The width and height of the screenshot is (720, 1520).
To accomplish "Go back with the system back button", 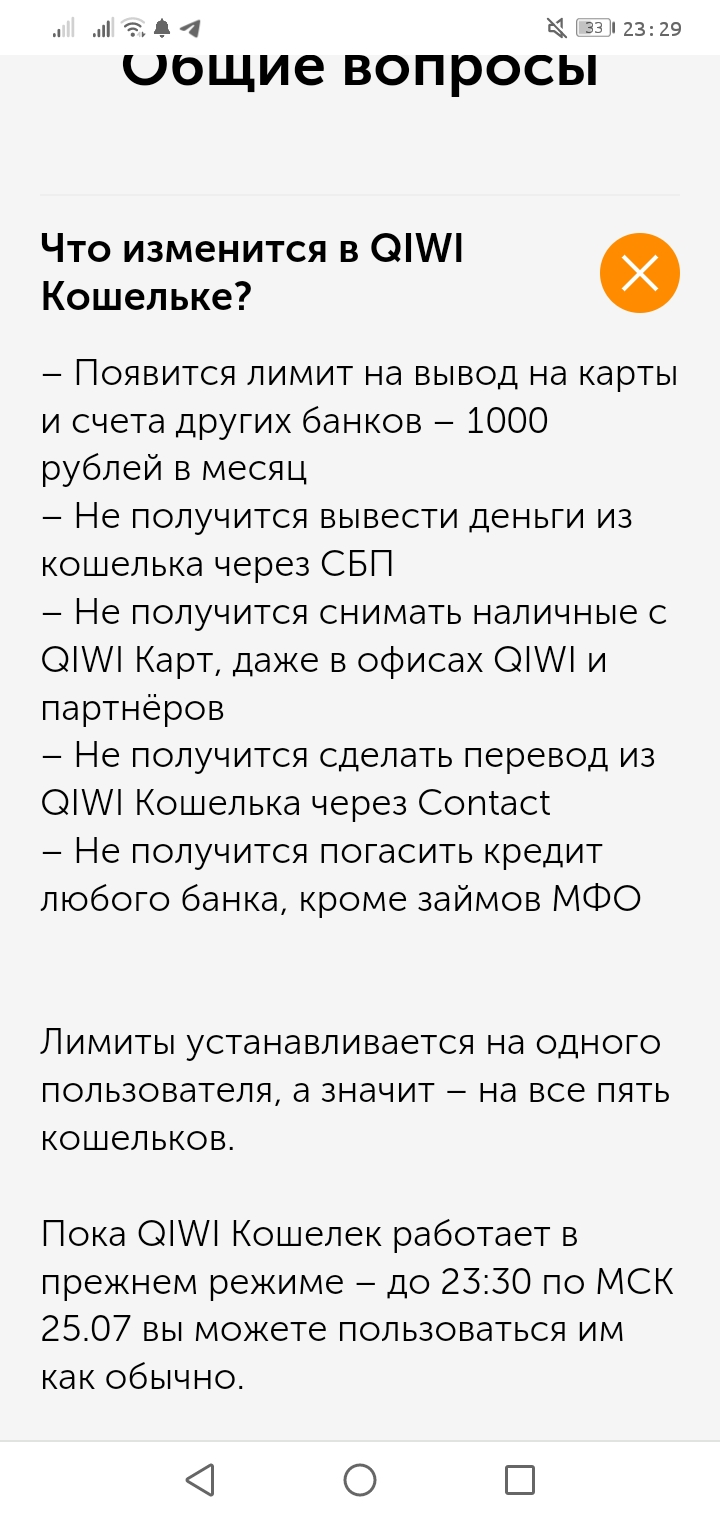I will point(200,1479).
